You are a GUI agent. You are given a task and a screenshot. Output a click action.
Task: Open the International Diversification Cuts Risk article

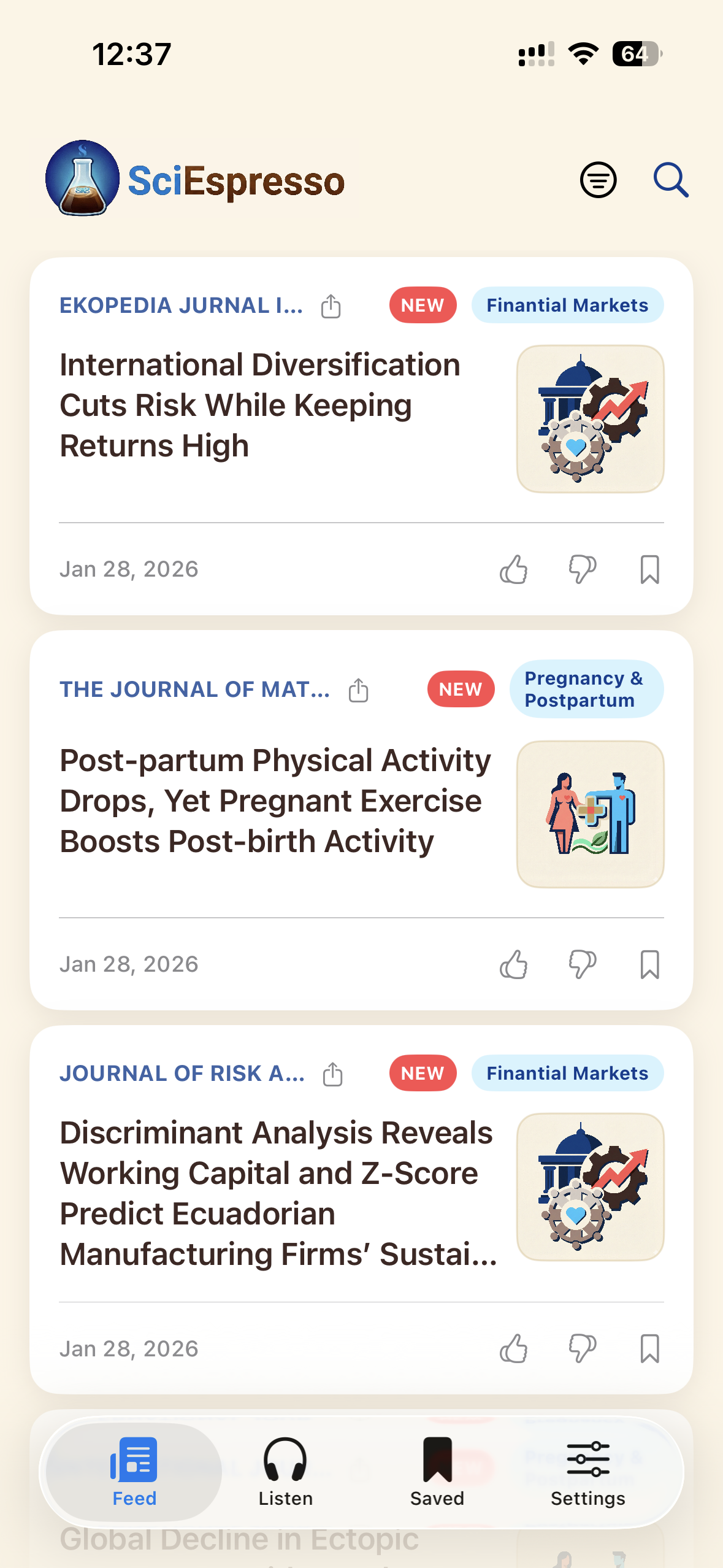[261, 405]
